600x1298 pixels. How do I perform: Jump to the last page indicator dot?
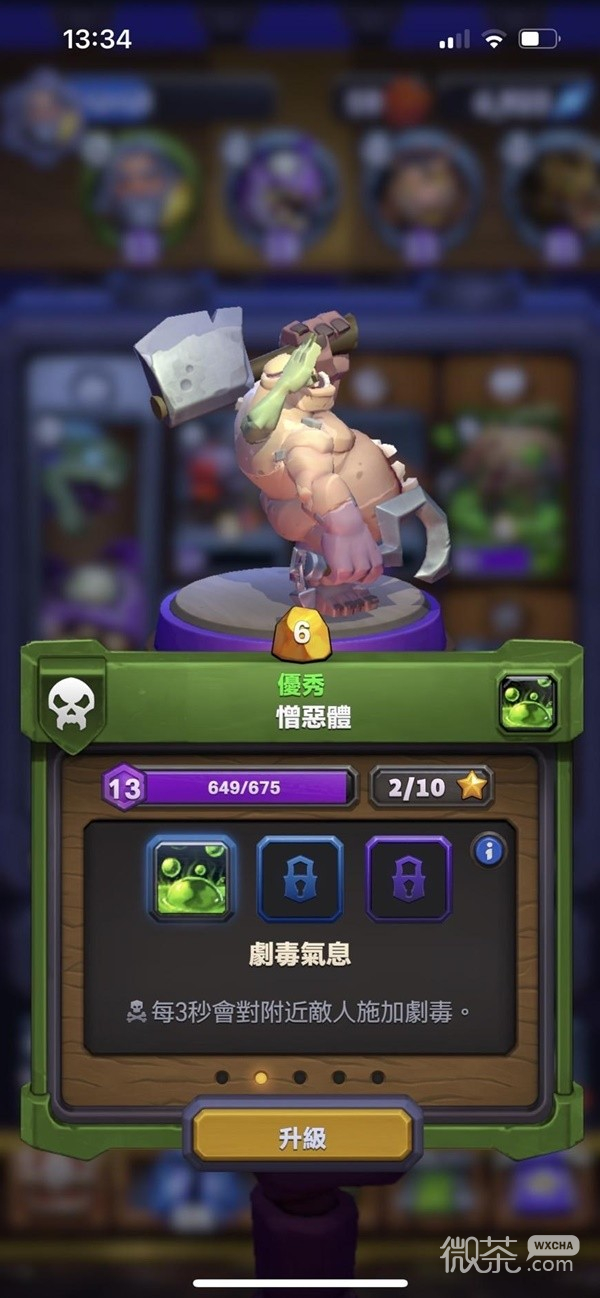[378, 1077]
